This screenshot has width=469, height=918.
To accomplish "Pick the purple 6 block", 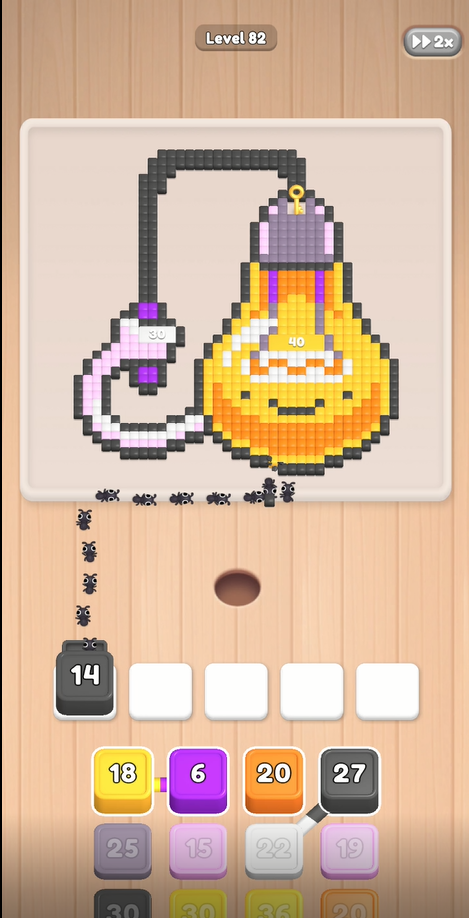I will click(x=198, y=781).
